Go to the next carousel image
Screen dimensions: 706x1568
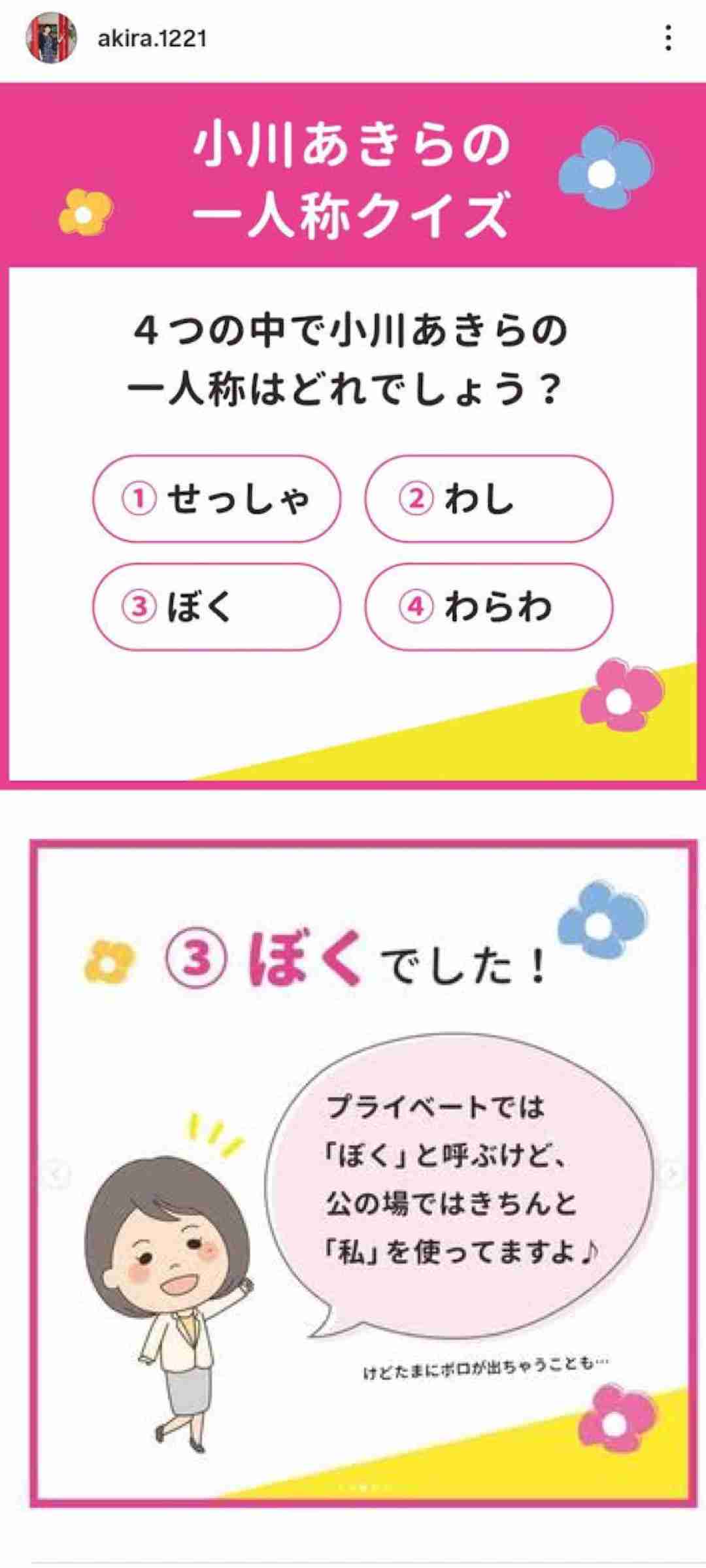click(671, 1174)
